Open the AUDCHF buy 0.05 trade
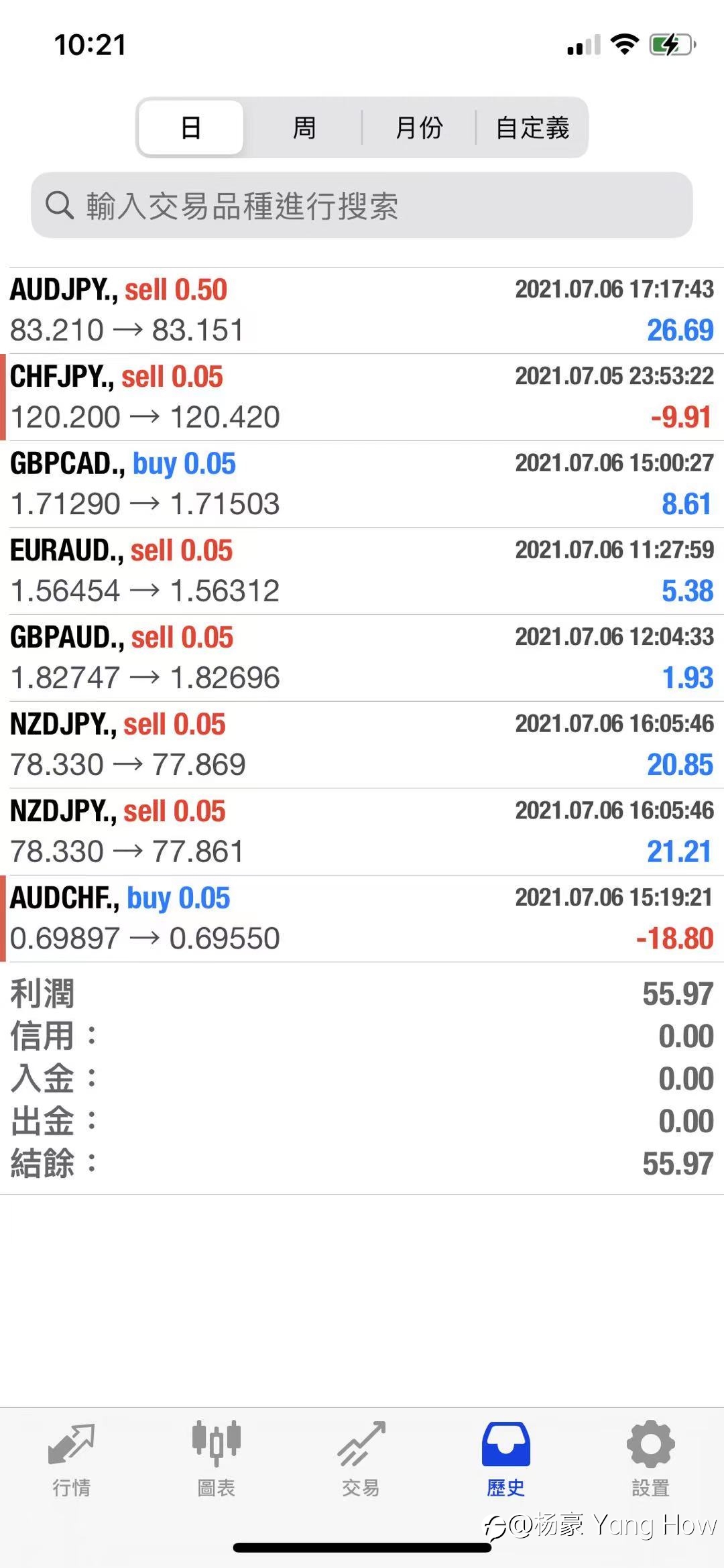 click(362, 919)
